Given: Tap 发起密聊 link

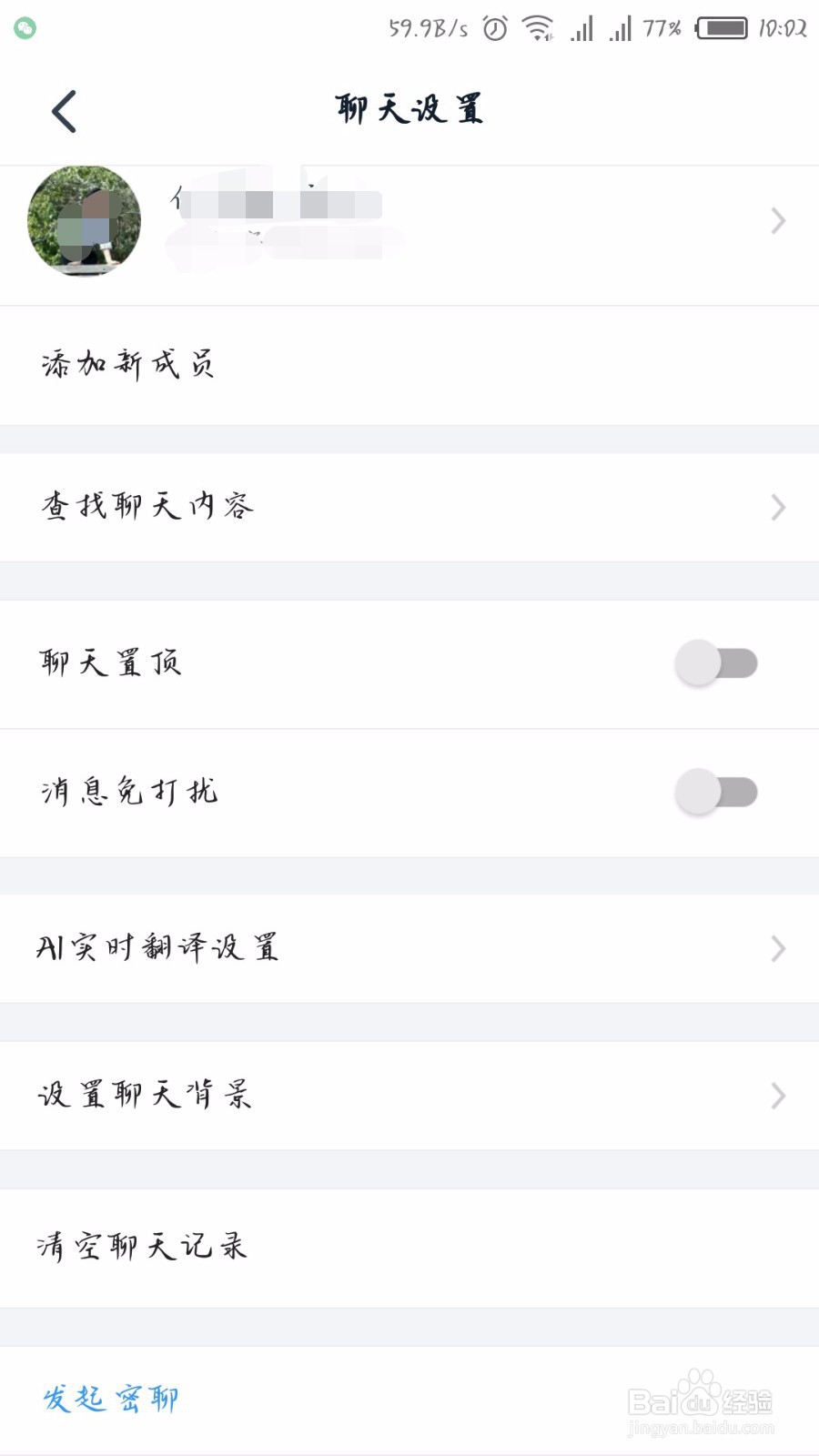Looking at the screenshot, I should point(111,1399).
